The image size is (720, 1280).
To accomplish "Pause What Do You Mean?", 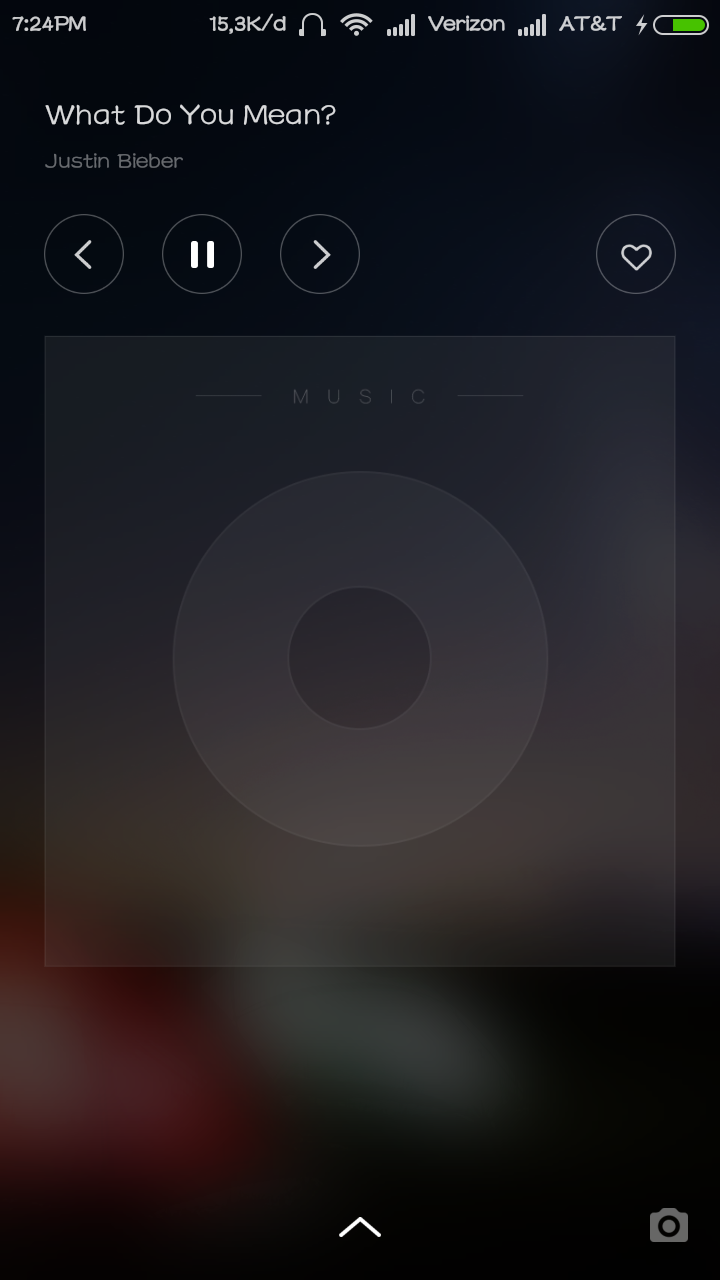I will (202, 255).
